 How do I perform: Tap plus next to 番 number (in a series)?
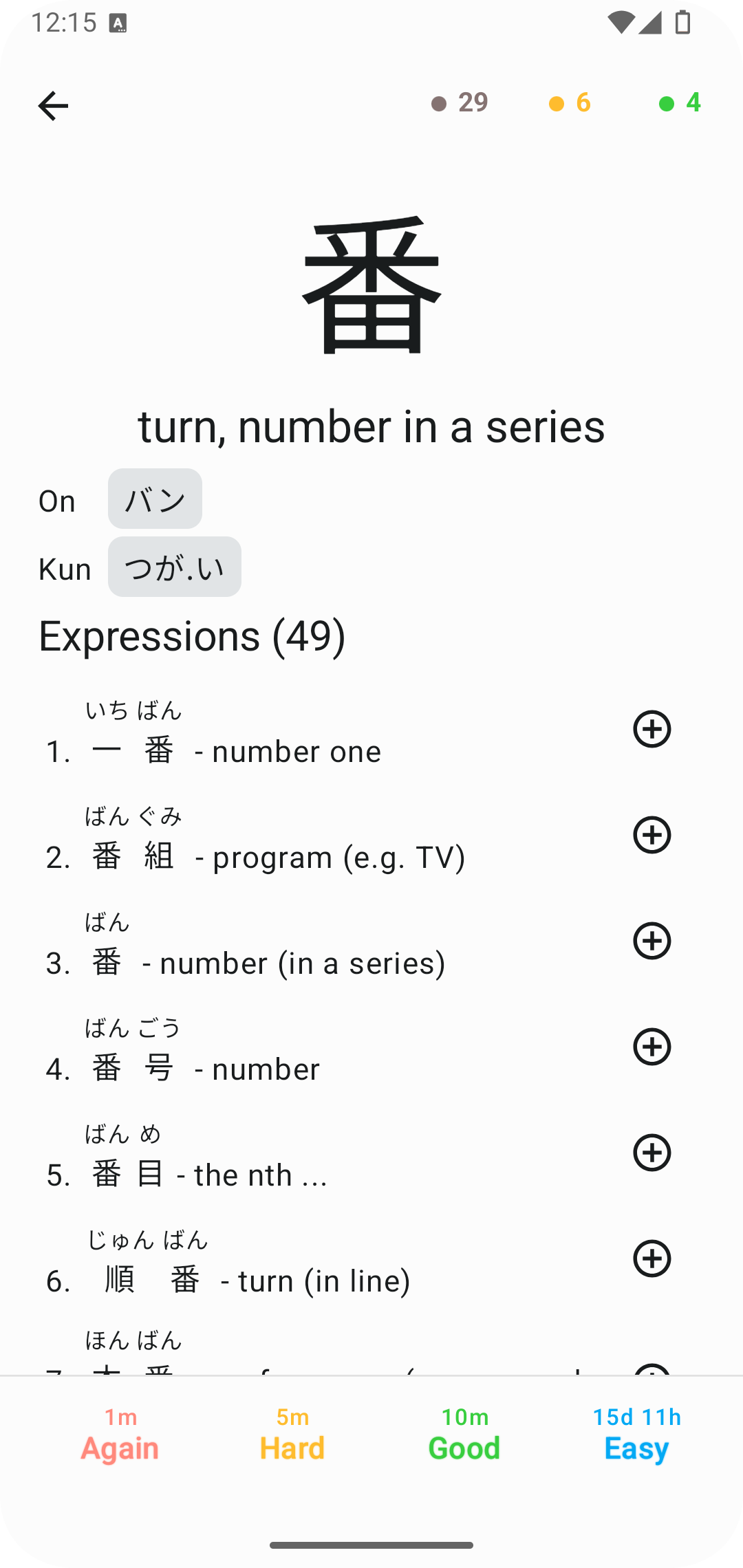click(652, 941)
